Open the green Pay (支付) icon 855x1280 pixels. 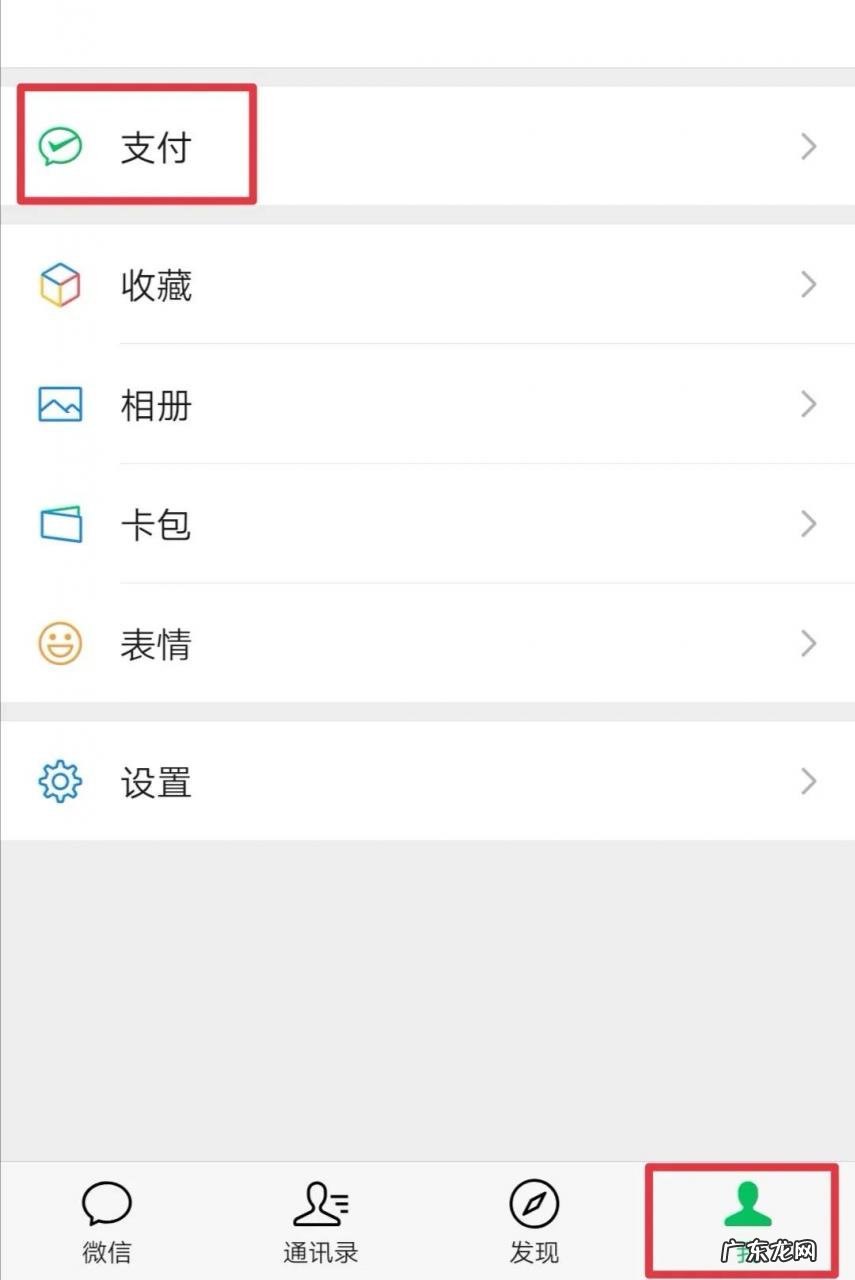[x=60, y=146]
